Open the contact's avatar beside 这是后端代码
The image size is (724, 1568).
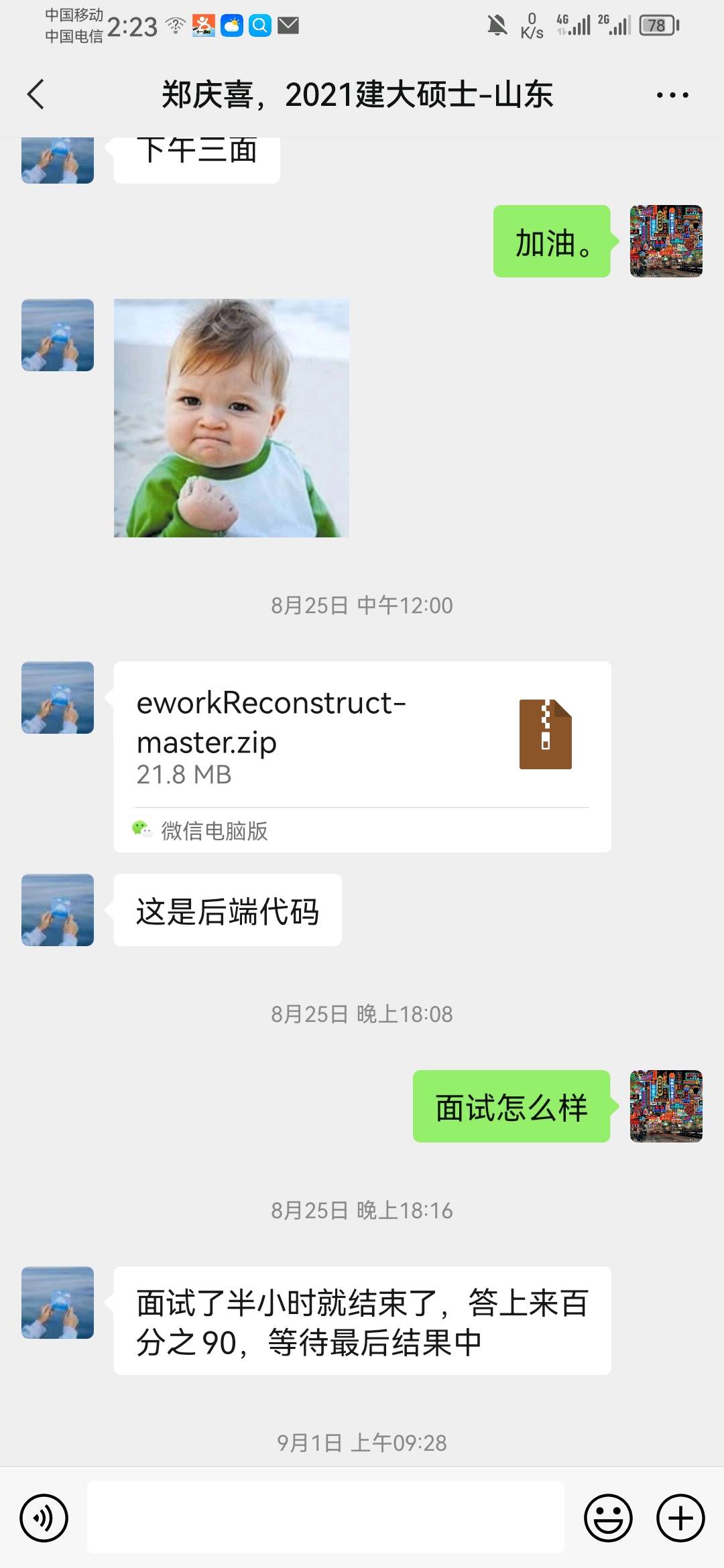click(x=58, y=909)
